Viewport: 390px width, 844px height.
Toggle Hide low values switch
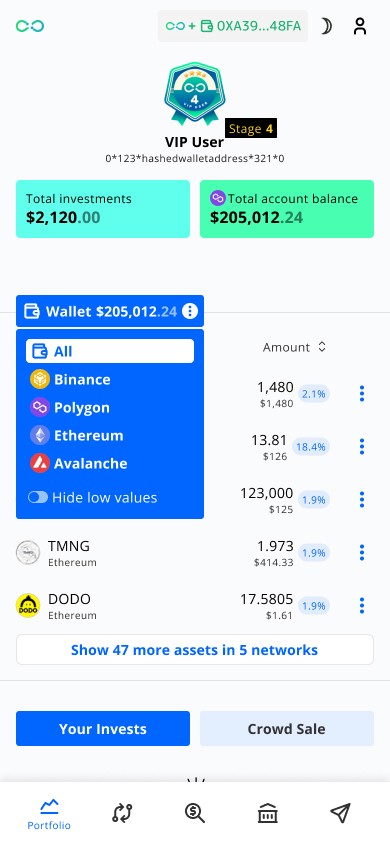tap(38, 497)
